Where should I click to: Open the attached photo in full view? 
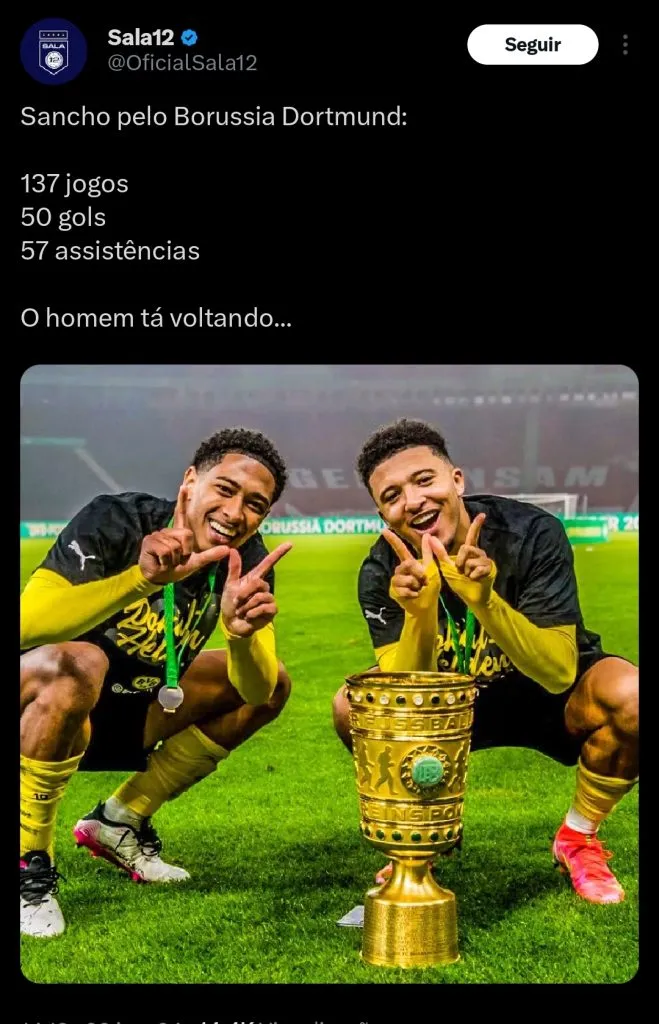click(329, 673)
